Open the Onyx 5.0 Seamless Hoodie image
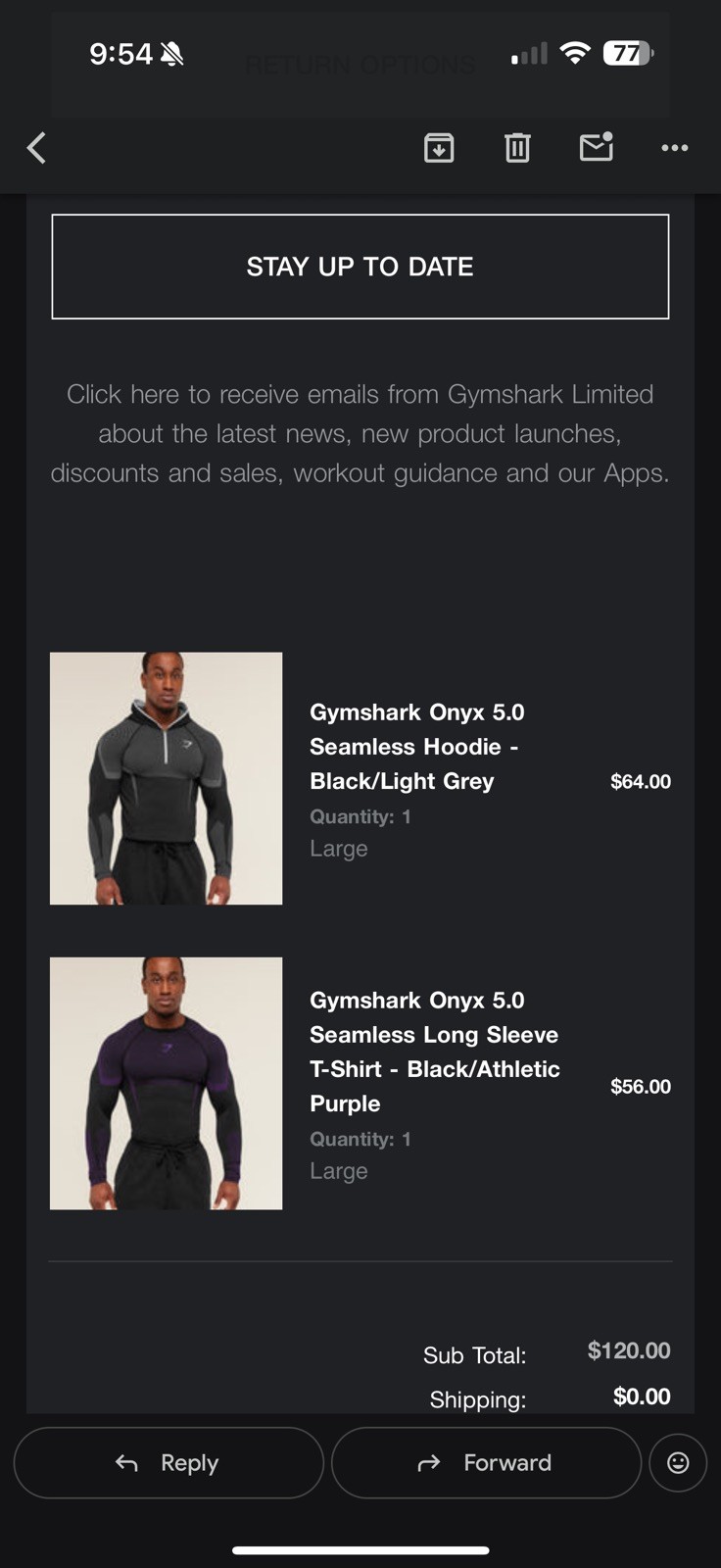 167,778
